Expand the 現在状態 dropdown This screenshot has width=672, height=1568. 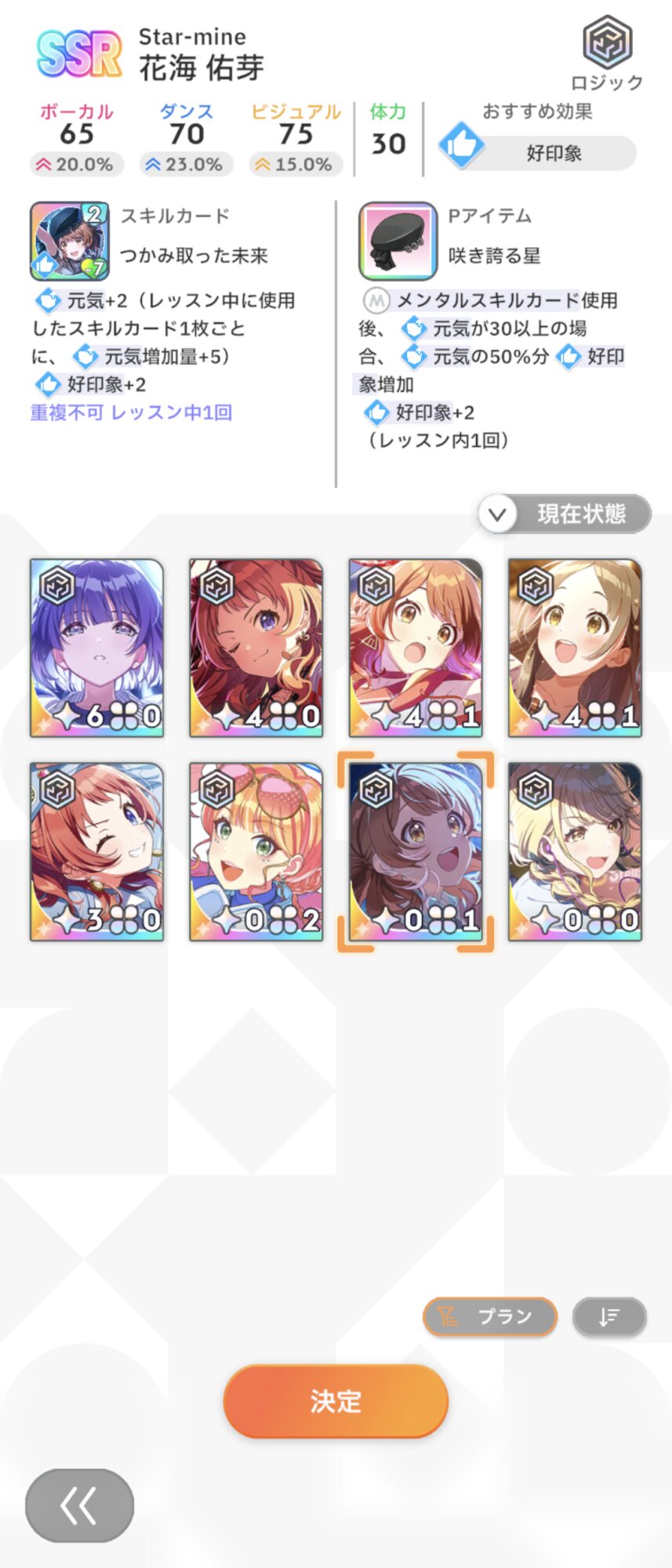pos(565,514)
